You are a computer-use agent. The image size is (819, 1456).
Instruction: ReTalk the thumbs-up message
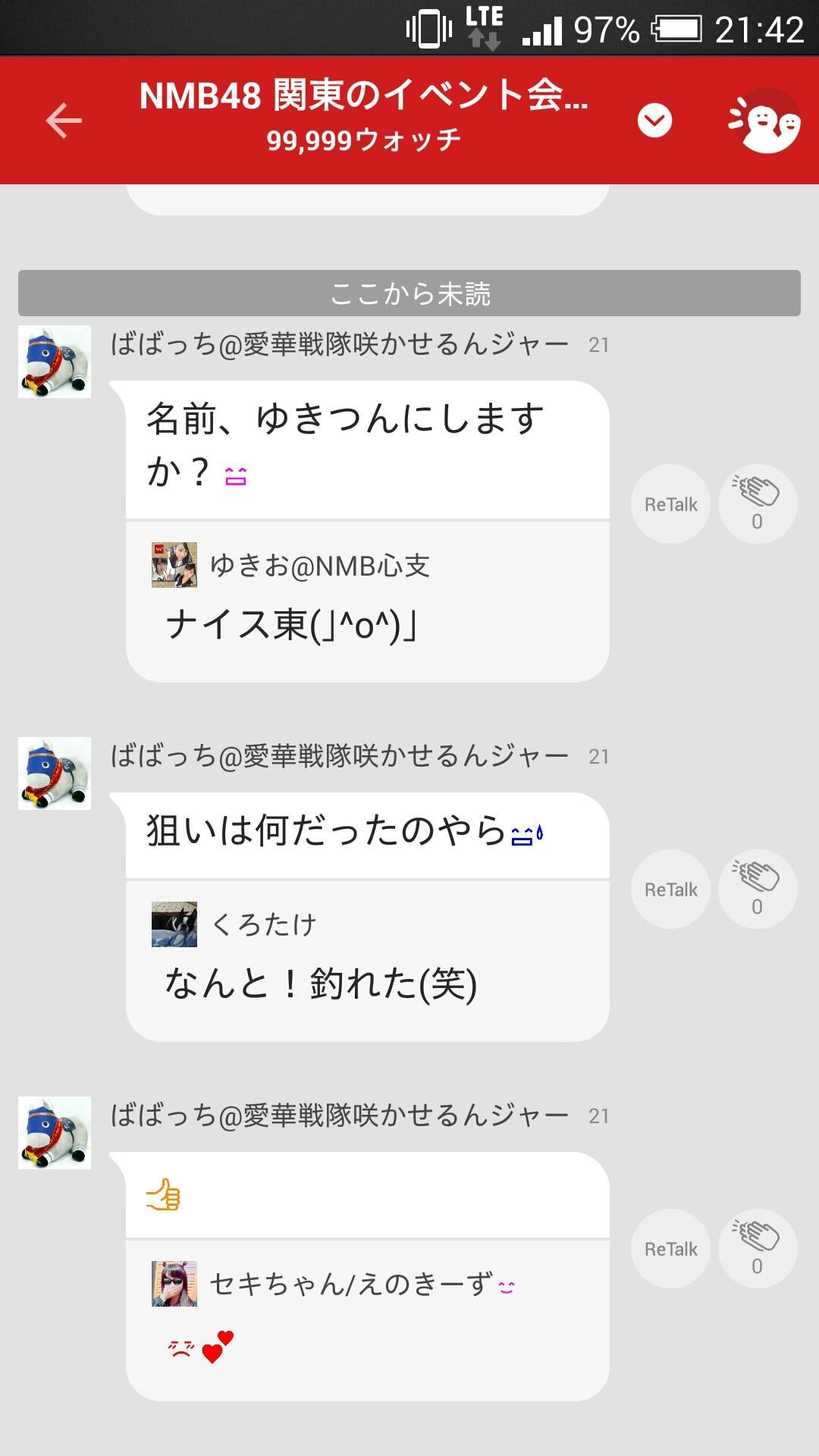(670, 1247)
